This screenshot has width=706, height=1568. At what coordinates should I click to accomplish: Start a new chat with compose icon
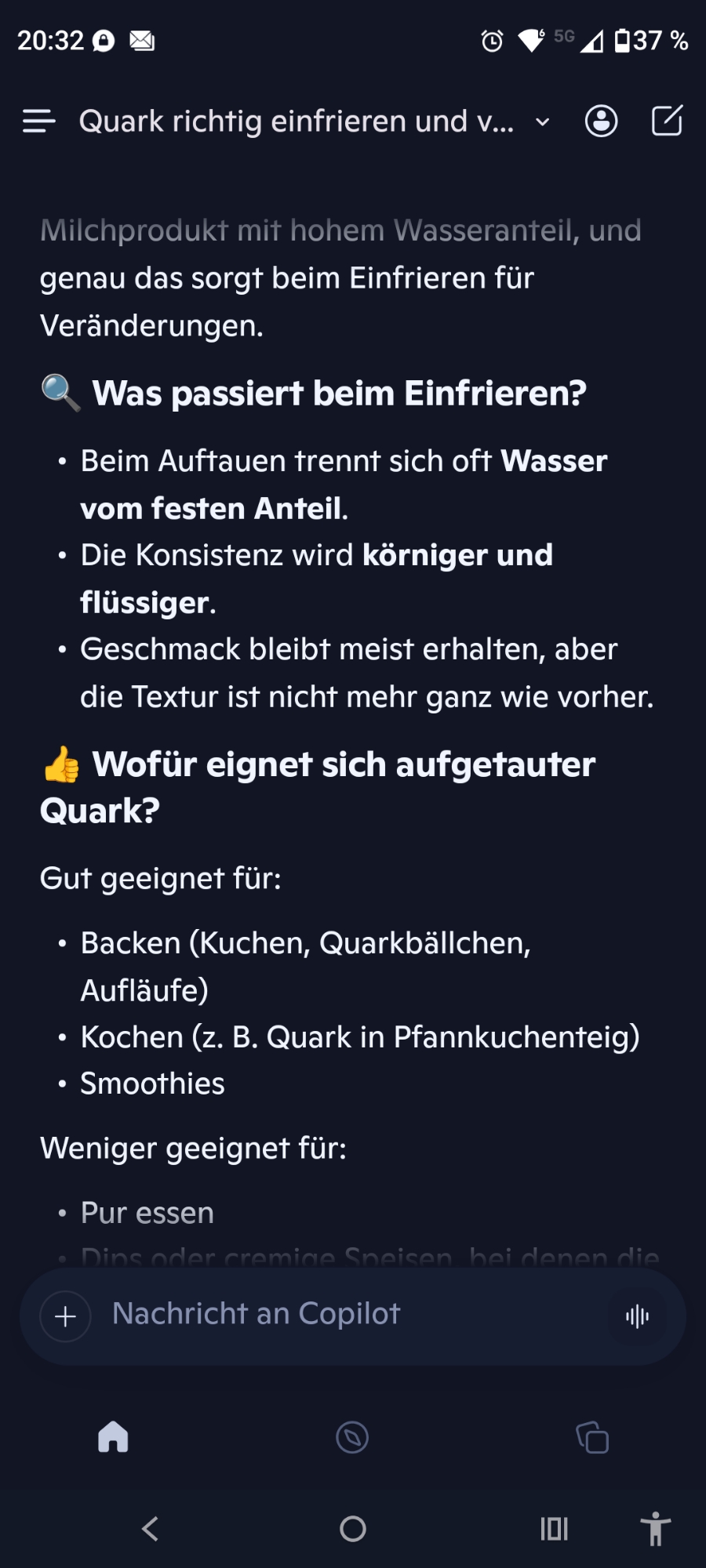[x=668, y=121]
